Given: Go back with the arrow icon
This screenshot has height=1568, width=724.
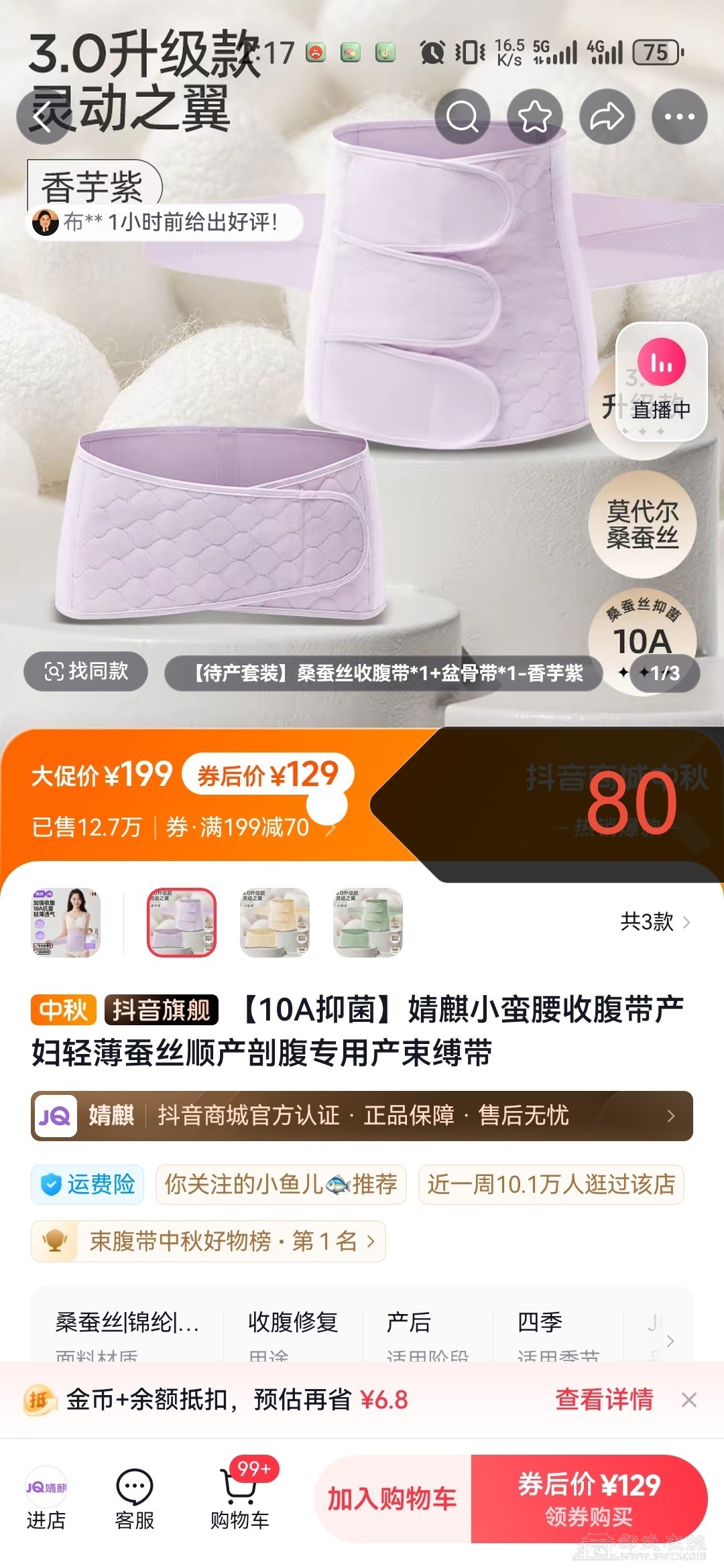Looking at the screenshot, I should click(44, 117).
